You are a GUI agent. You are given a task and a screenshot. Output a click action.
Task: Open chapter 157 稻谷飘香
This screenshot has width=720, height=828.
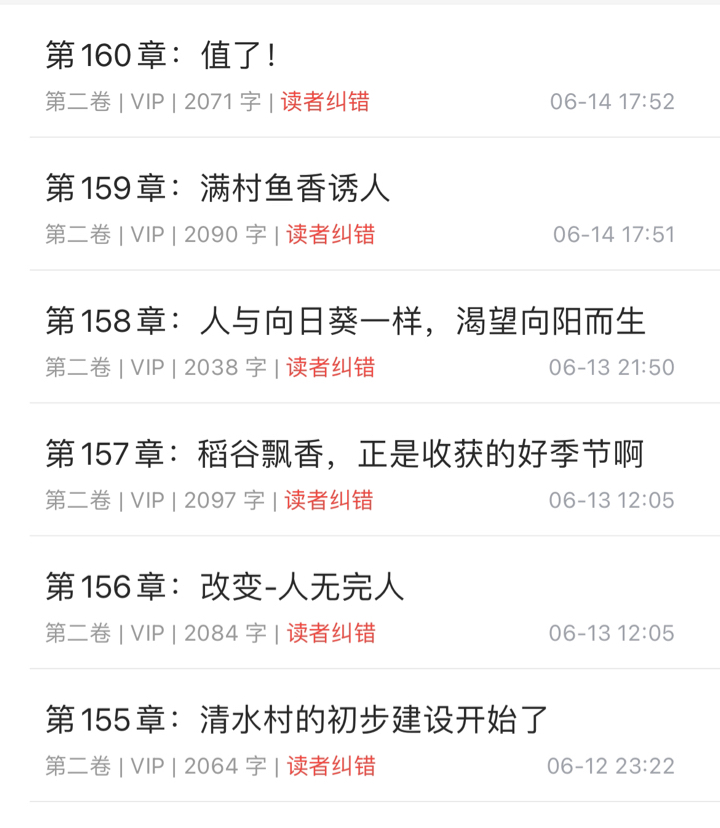pyautogui.click(x=344, y=455)
